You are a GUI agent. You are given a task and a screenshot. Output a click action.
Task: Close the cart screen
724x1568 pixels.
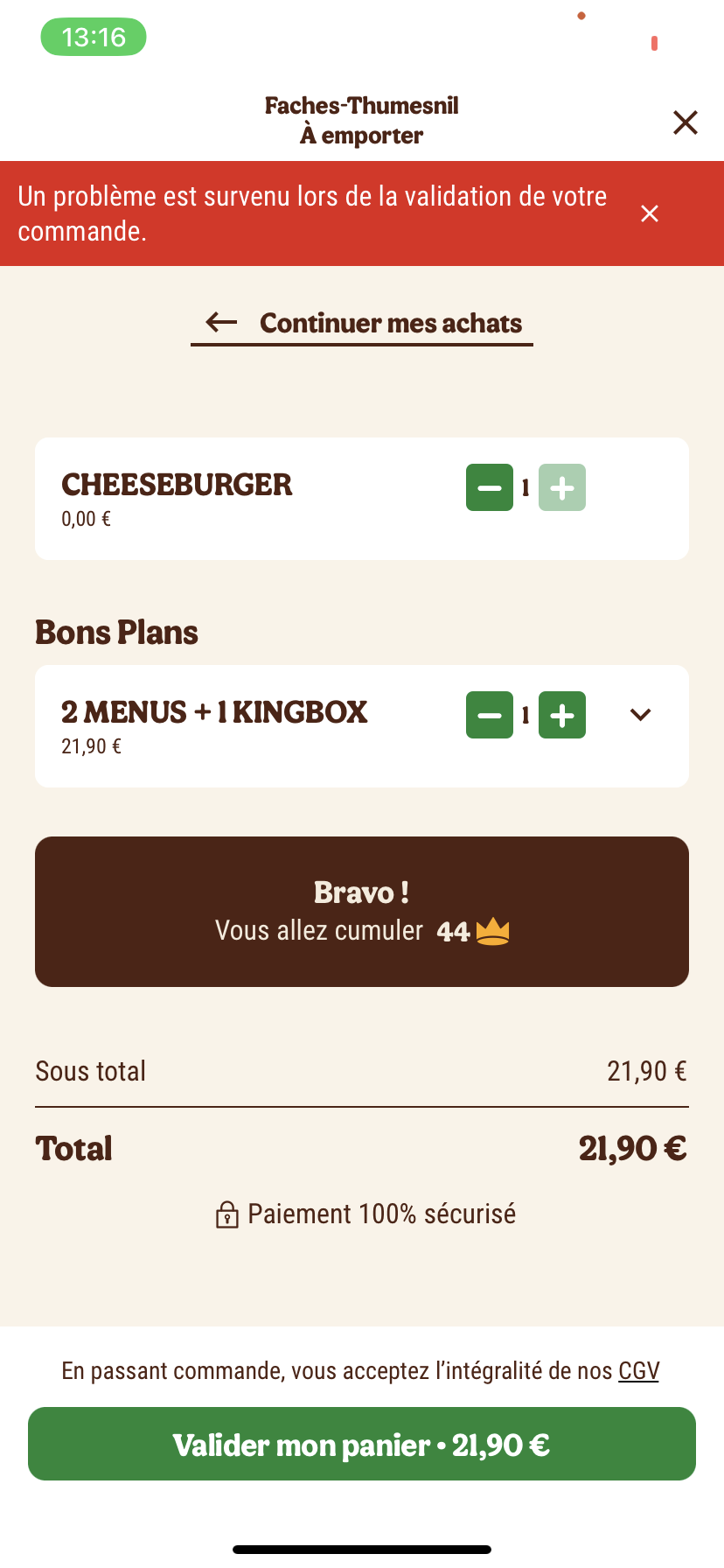tap(686, 122)
